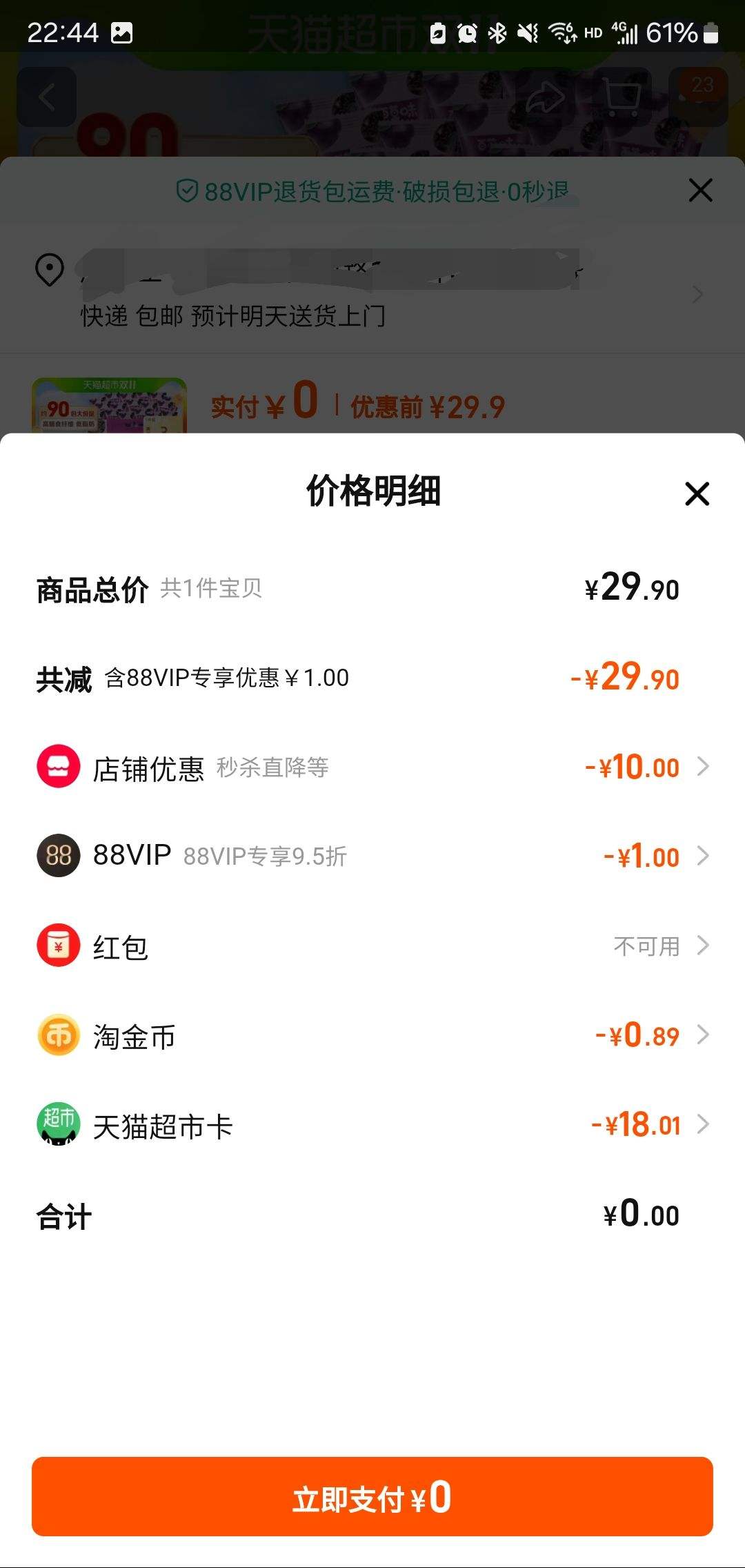Tap the 88VIP badge icon
The height and width of the screenshot is (1568, 745).
tap(58, 856)
